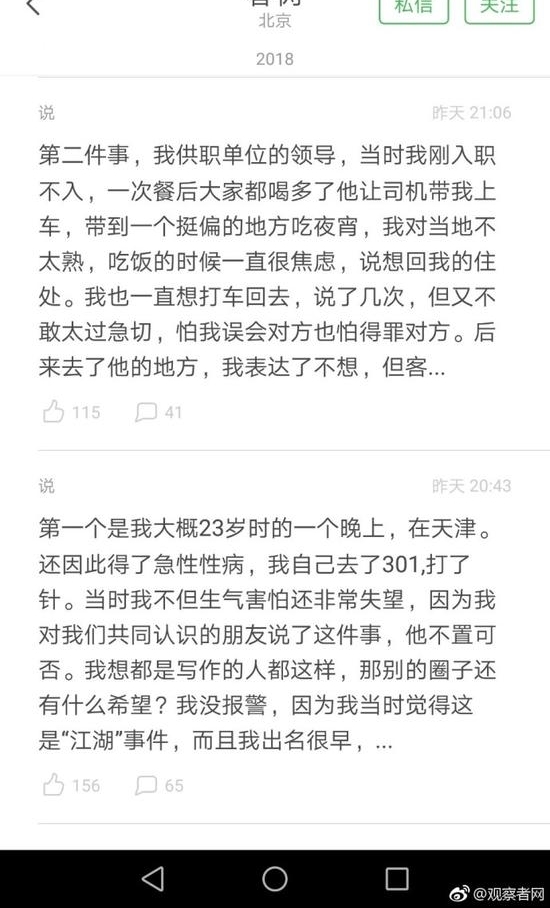
Task: Tap the system back triangle button
Action: click(x=153, y=878)
